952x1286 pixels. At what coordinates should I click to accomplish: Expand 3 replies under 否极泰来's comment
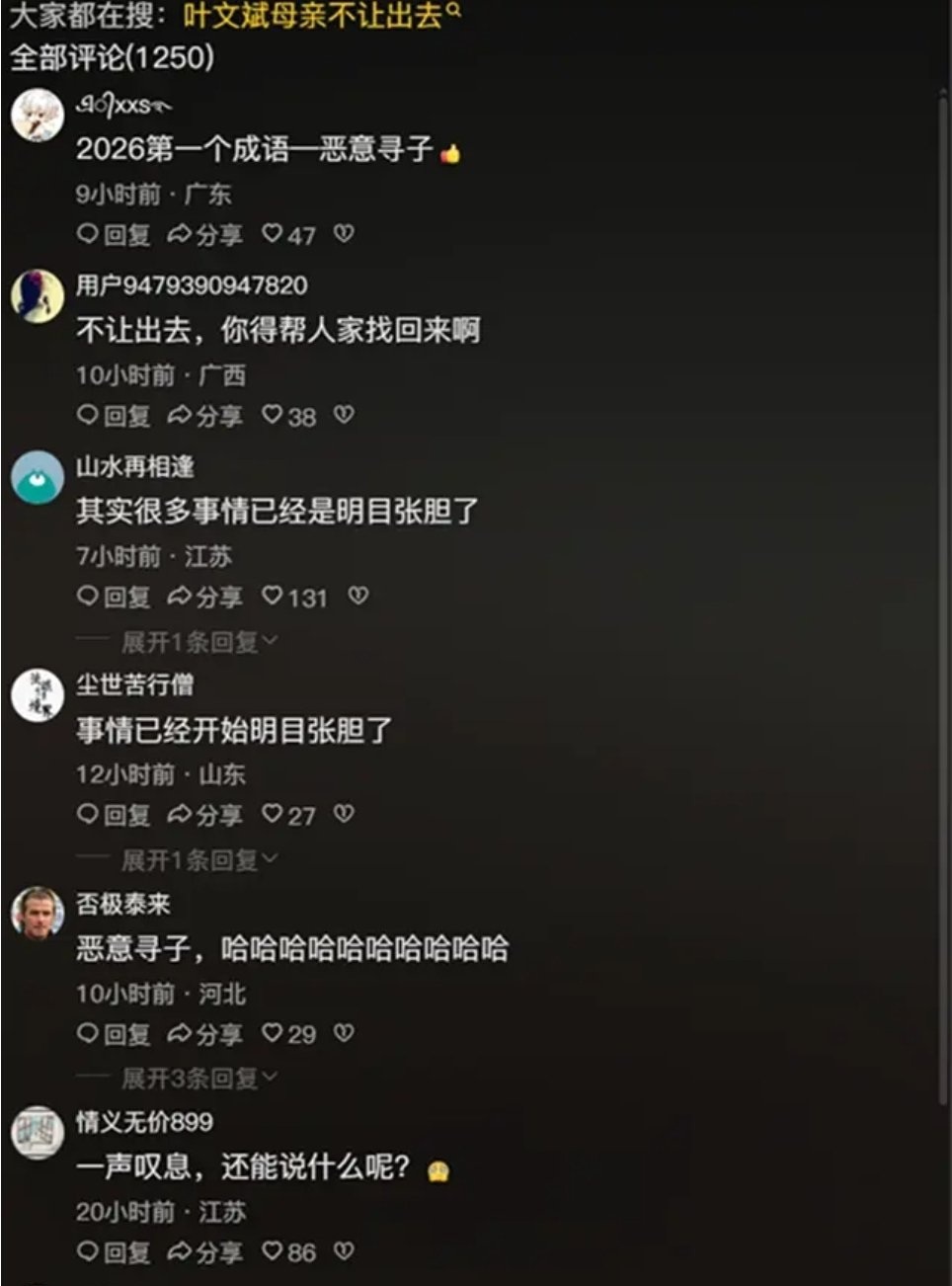tap(198, 1079)
